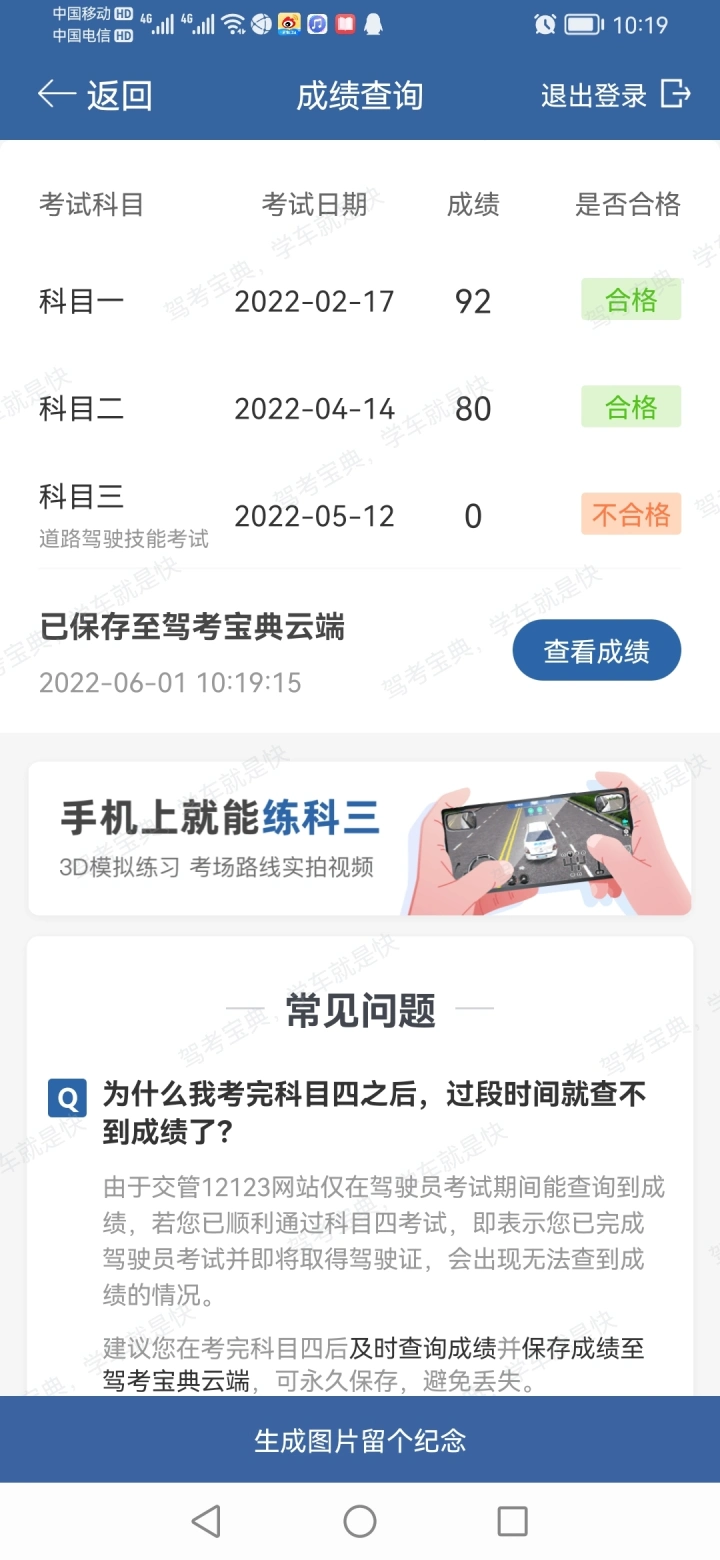Screen dimensions: 720x1560
Task: Tap 生成图片留个纪念 at the bottom
Action: [x=360, y=1440]
